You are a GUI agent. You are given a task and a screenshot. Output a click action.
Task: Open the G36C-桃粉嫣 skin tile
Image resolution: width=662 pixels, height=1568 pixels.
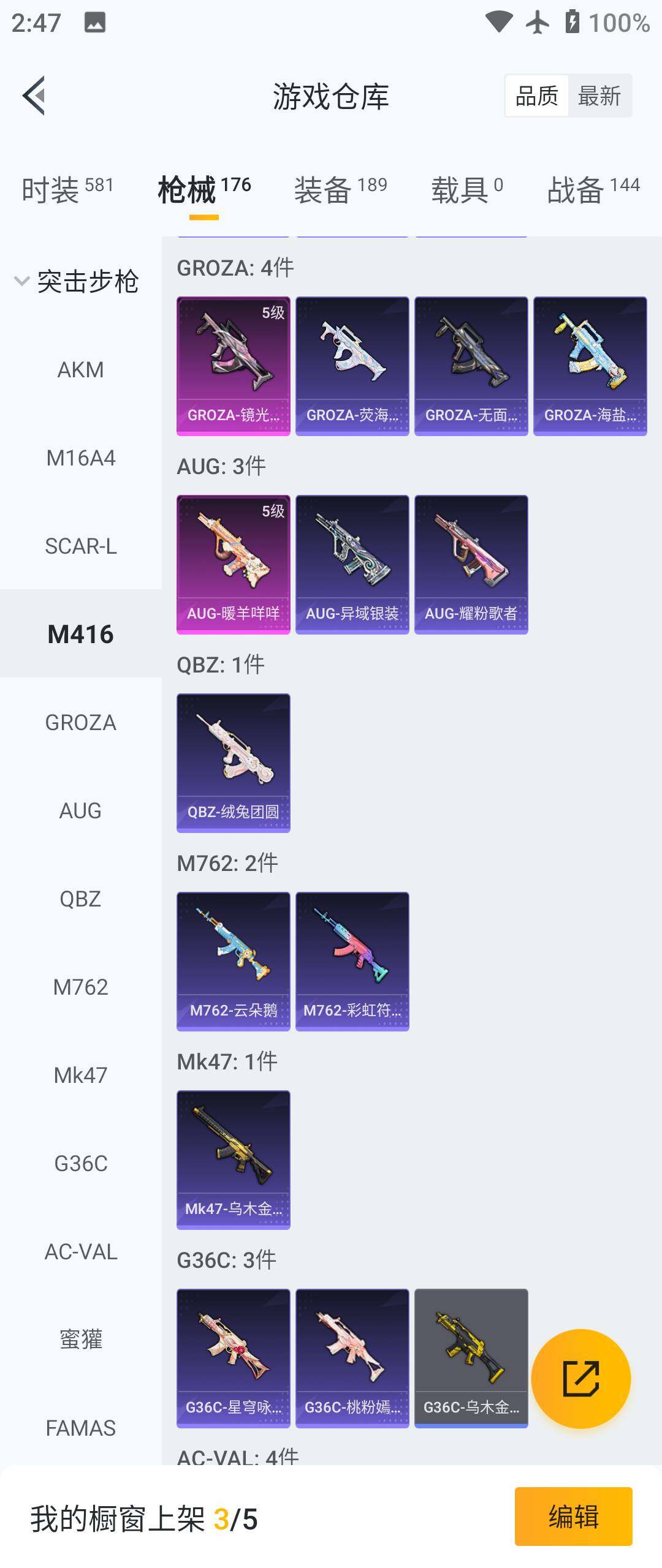point(352,1359)
